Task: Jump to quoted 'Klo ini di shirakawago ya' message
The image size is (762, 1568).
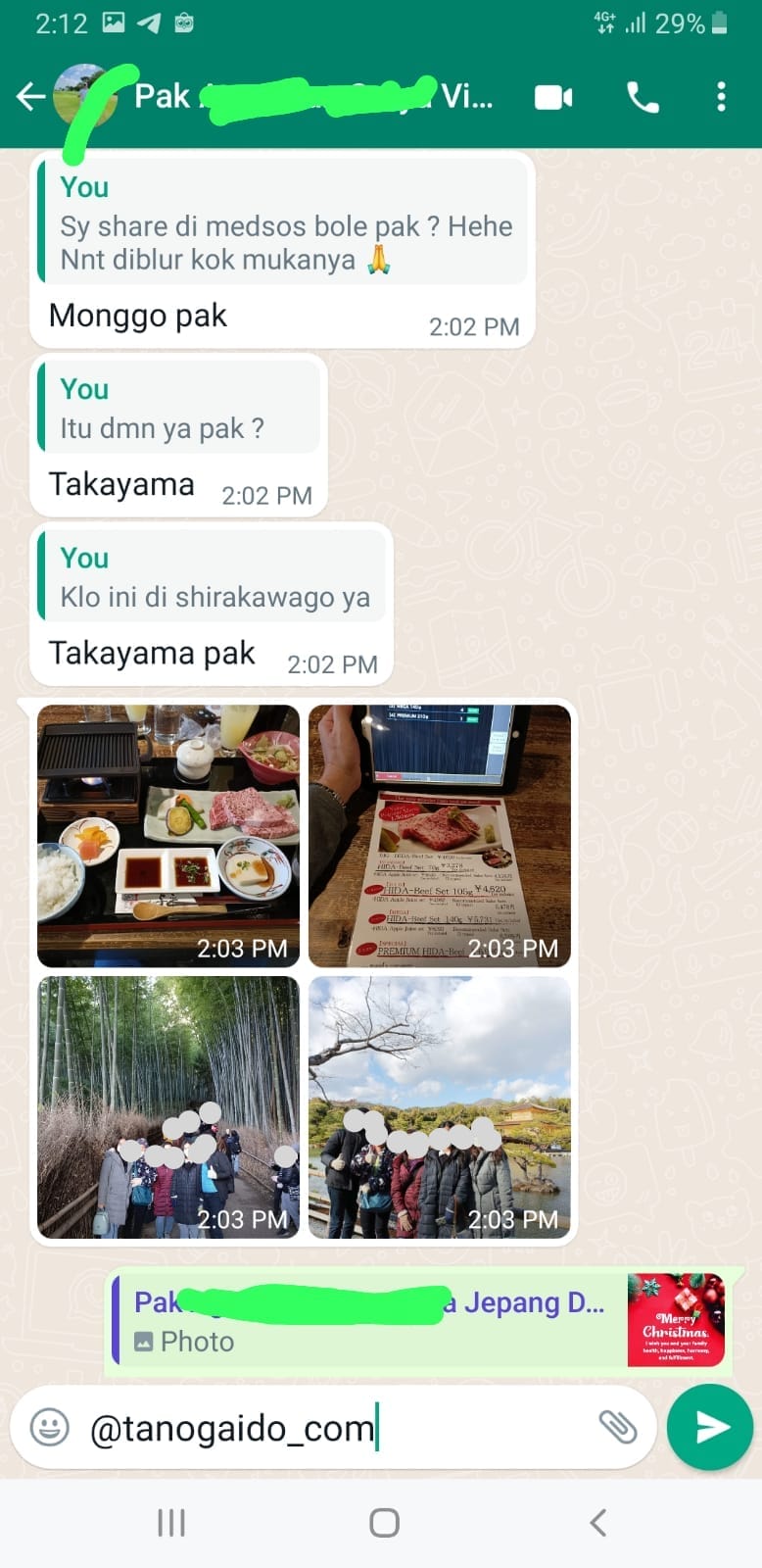Action: point(212,577)
